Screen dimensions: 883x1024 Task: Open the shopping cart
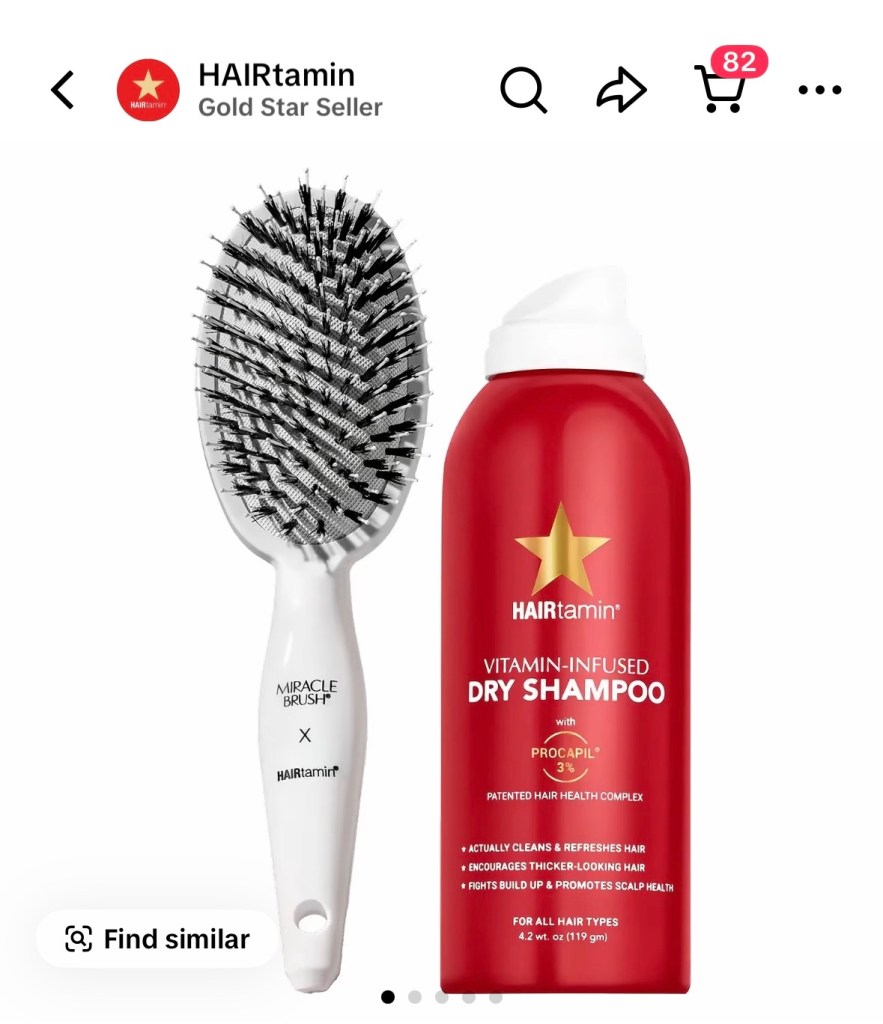tap(720, 89)
